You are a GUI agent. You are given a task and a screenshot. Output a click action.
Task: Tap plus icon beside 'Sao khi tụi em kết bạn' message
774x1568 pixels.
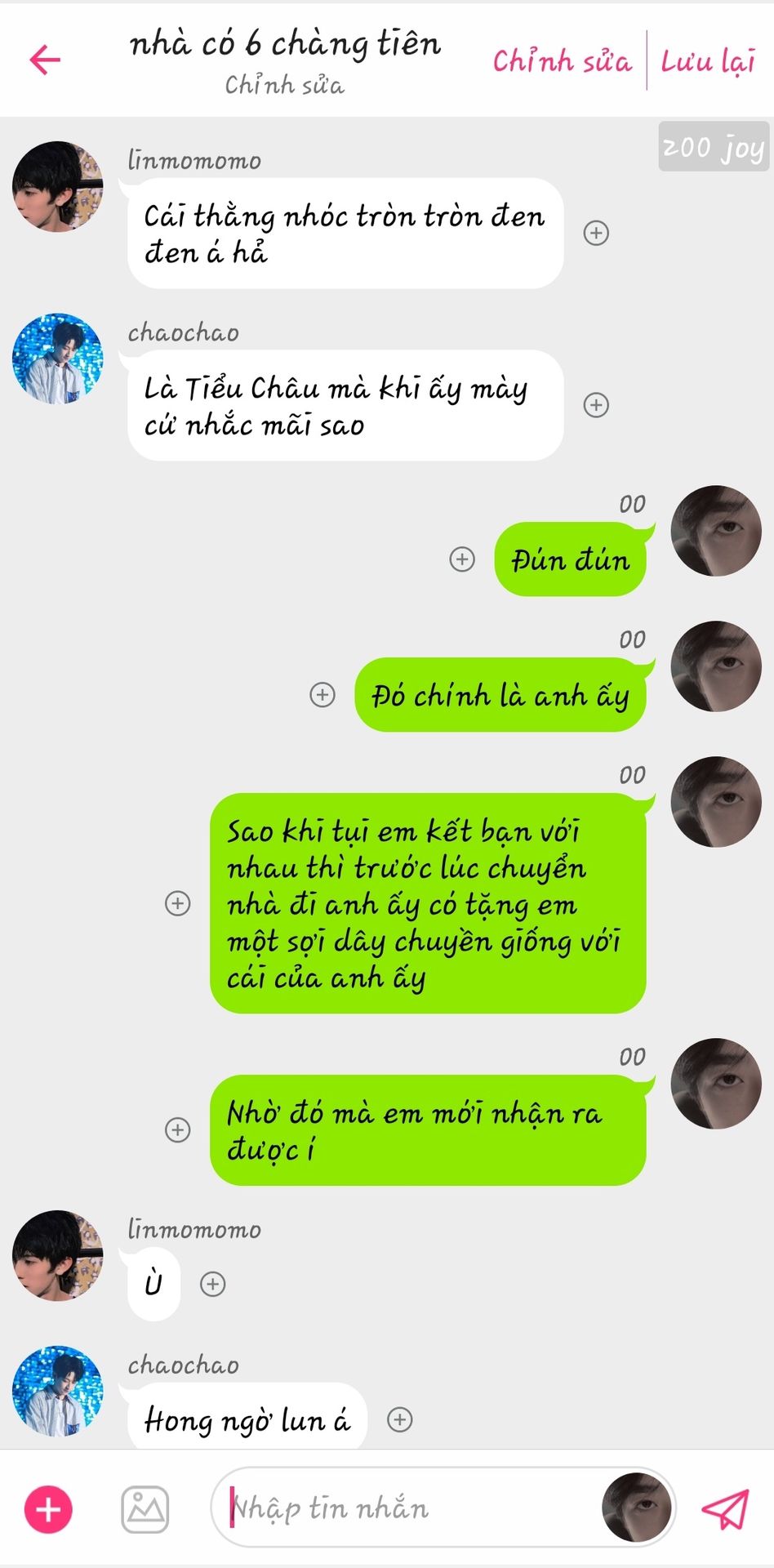pyautogui.click(x=178, y=903)
